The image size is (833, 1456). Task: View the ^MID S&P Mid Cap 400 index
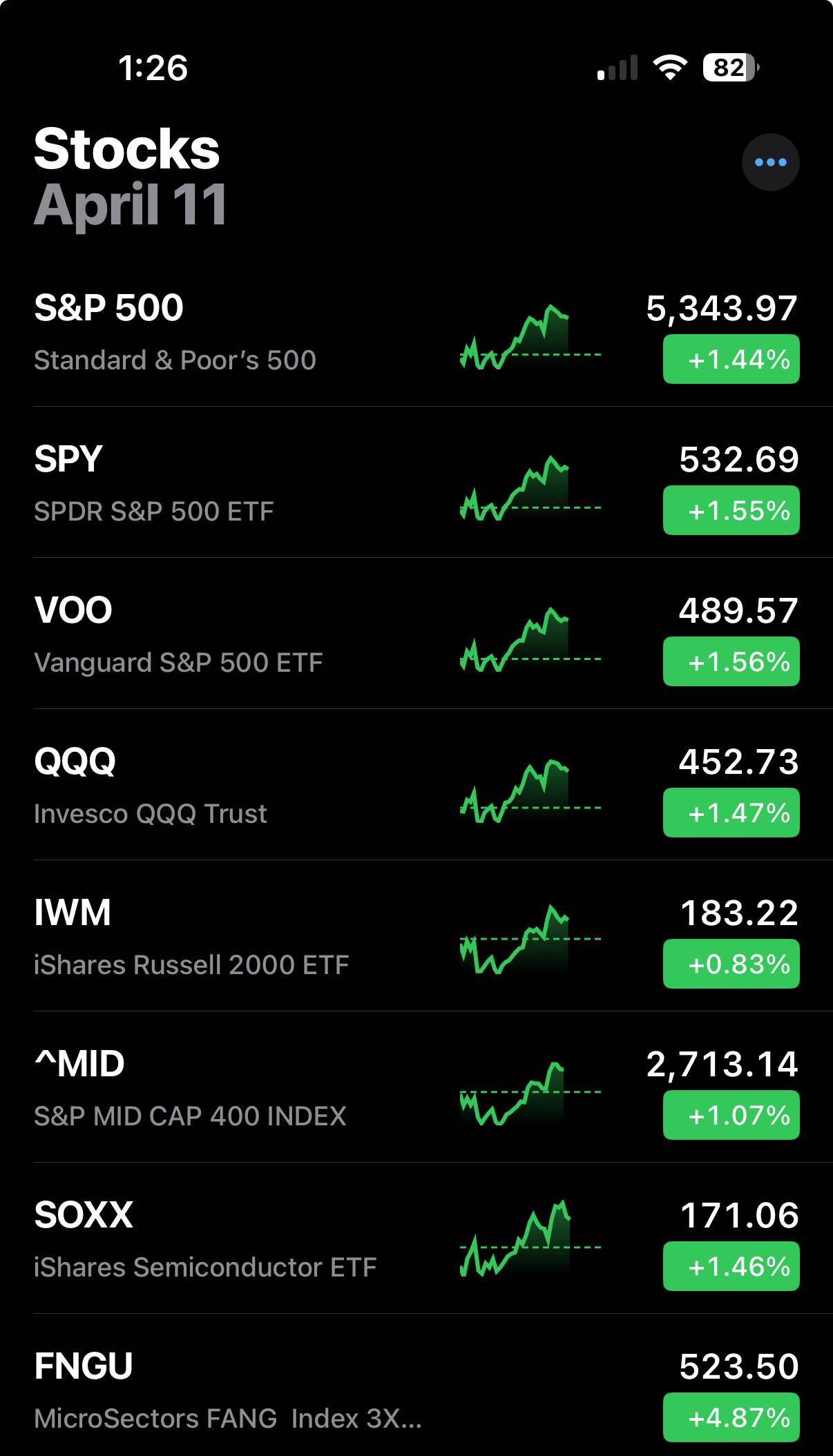click(x=416, y=1087)
